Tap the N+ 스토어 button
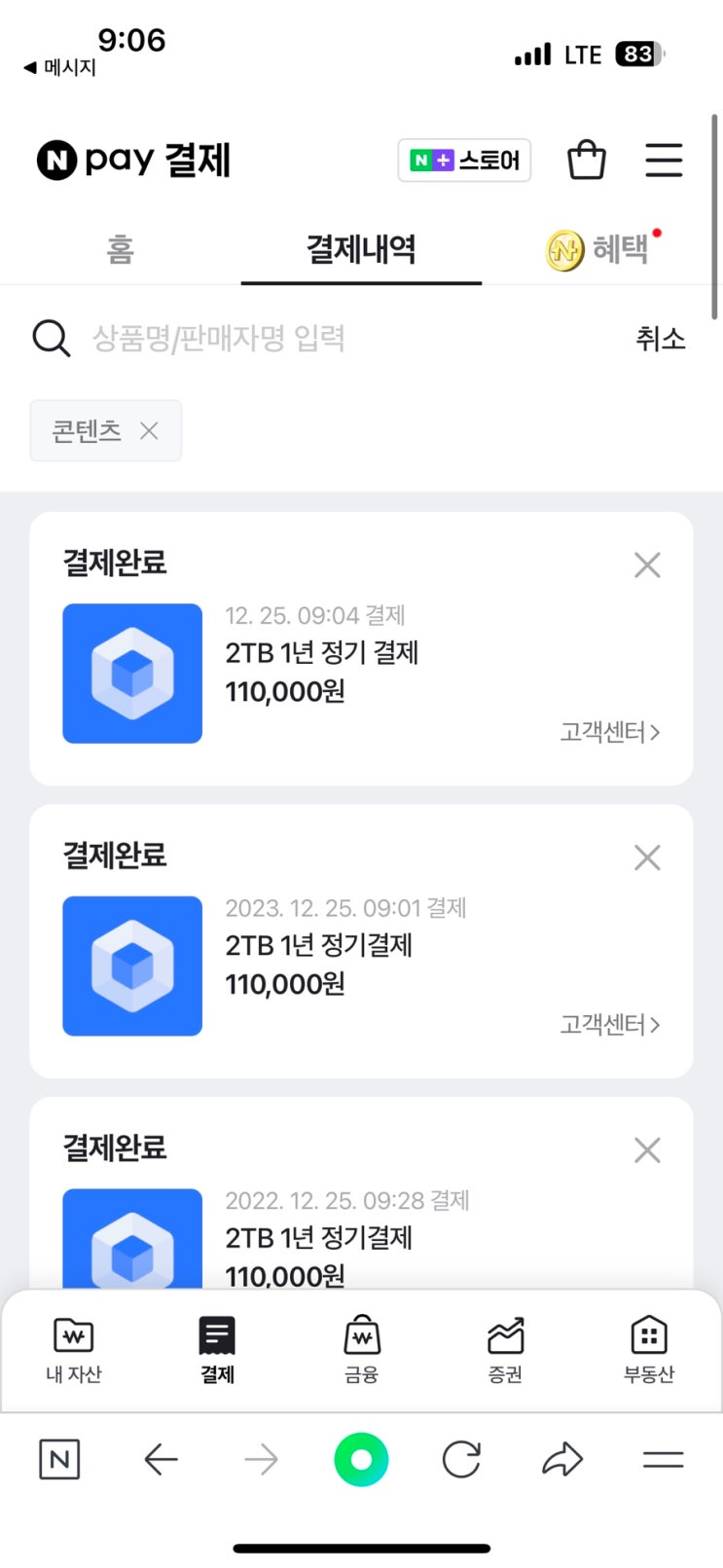The height and width of the screenshot is (1568, 723). pos(464,161)
